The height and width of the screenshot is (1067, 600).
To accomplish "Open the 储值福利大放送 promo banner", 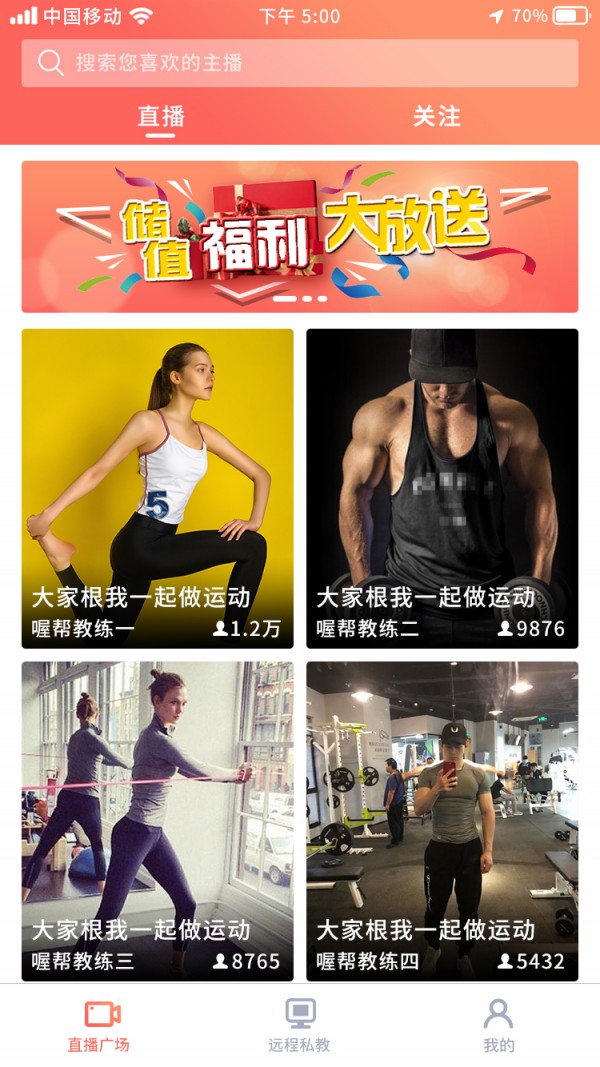I will click(x=300, y=237).
